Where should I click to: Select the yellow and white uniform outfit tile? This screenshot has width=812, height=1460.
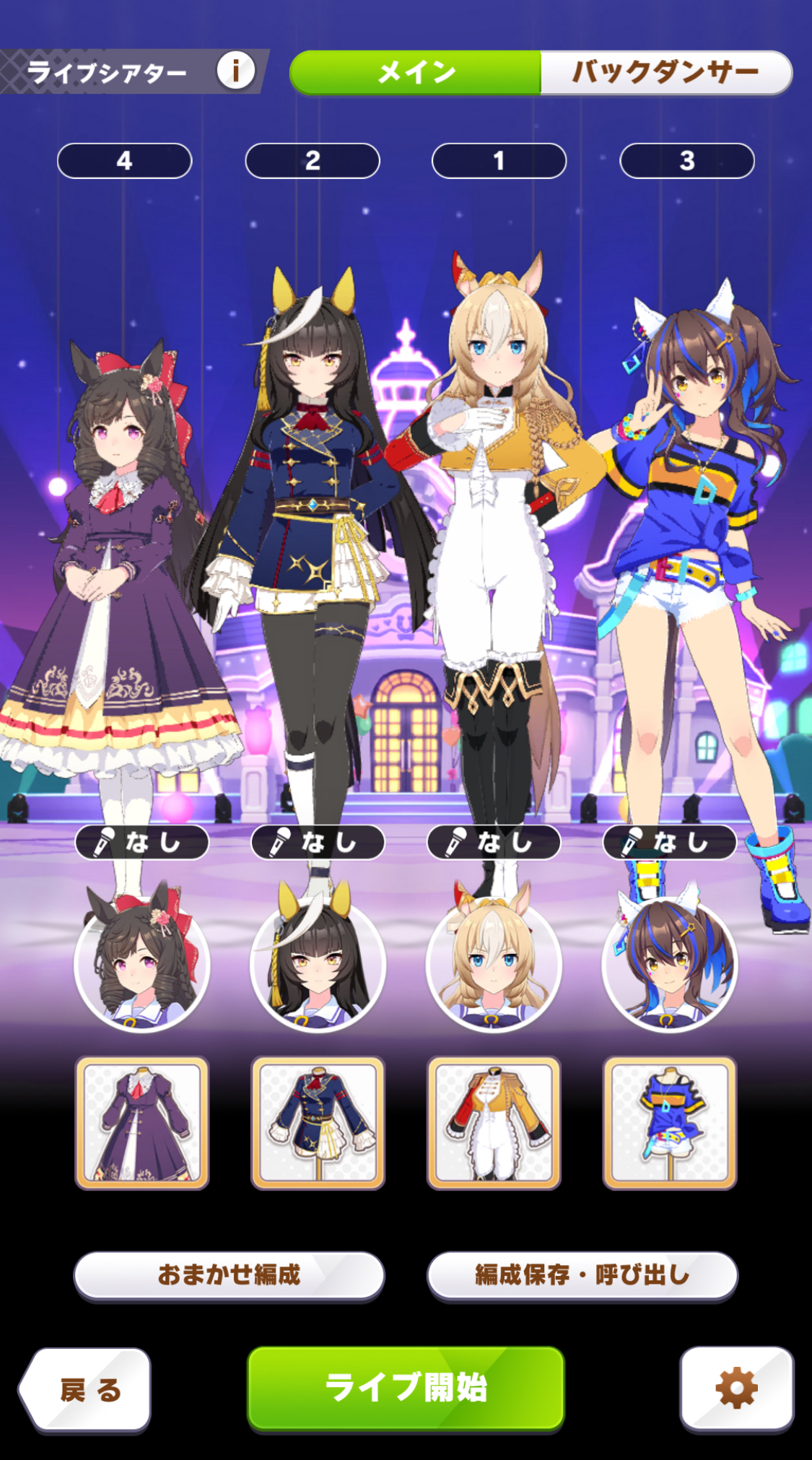(494, 1122)
